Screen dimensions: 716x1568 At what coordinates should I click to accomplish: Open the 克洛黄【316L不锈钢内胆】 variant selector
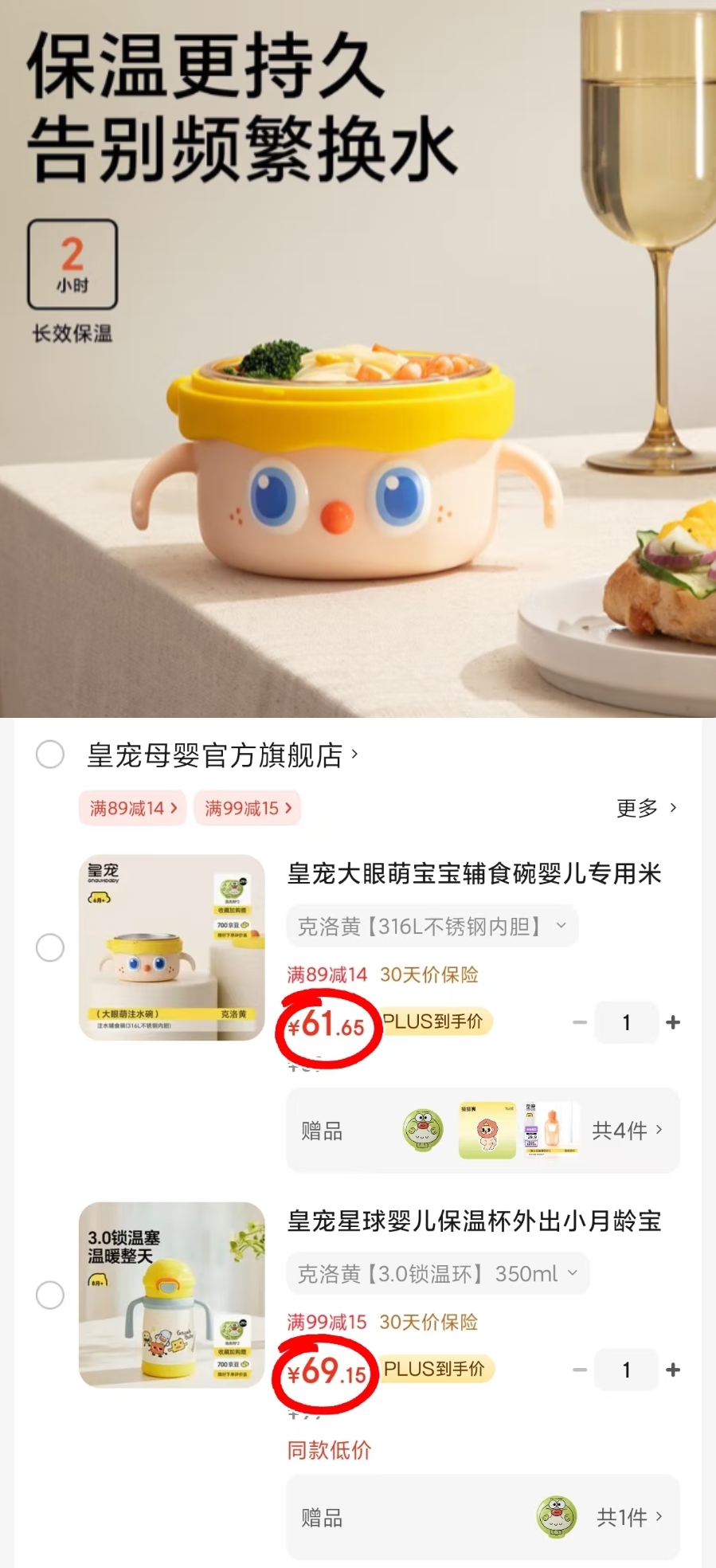(x=430, y=925)
